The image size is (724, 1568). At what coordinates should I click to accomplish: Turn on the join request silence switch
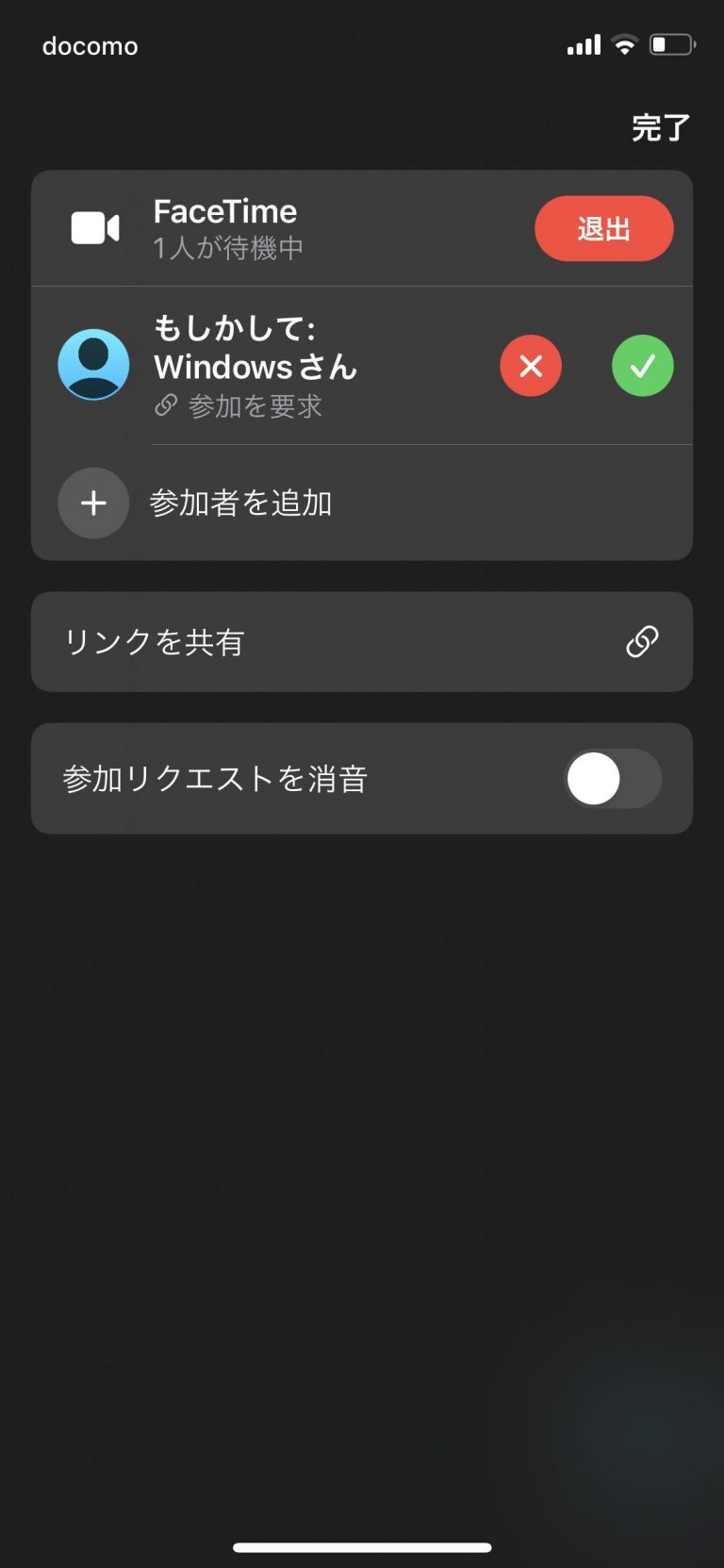(x=612, y=779)
